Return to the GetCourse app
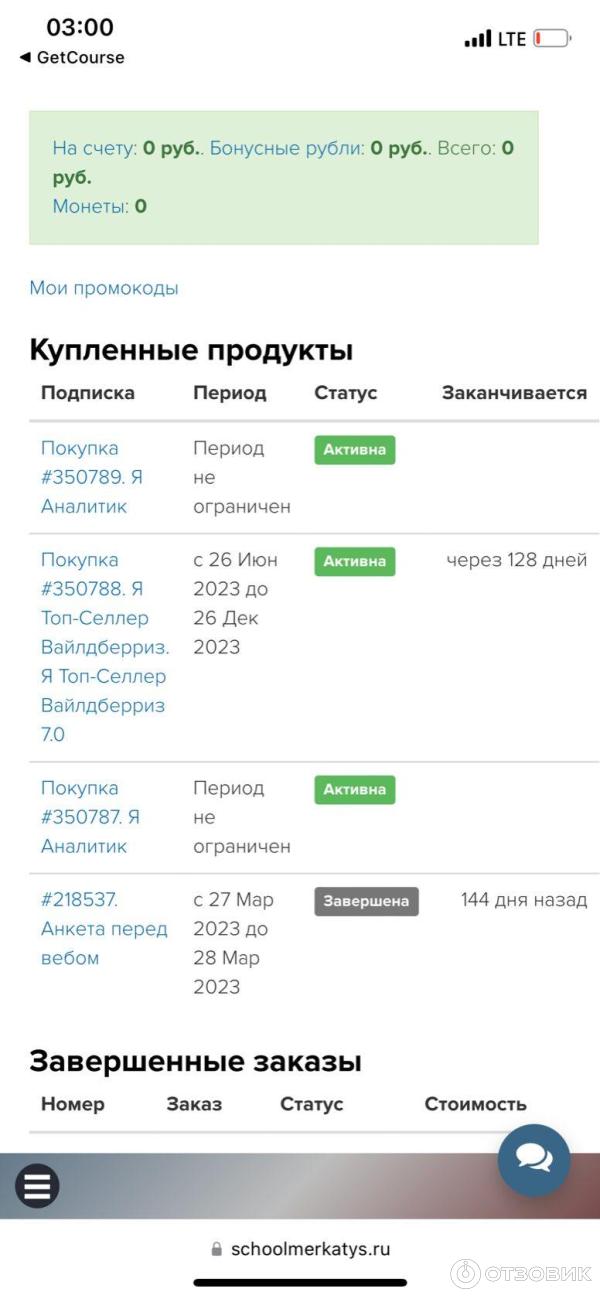 click(x=72, y=58)
